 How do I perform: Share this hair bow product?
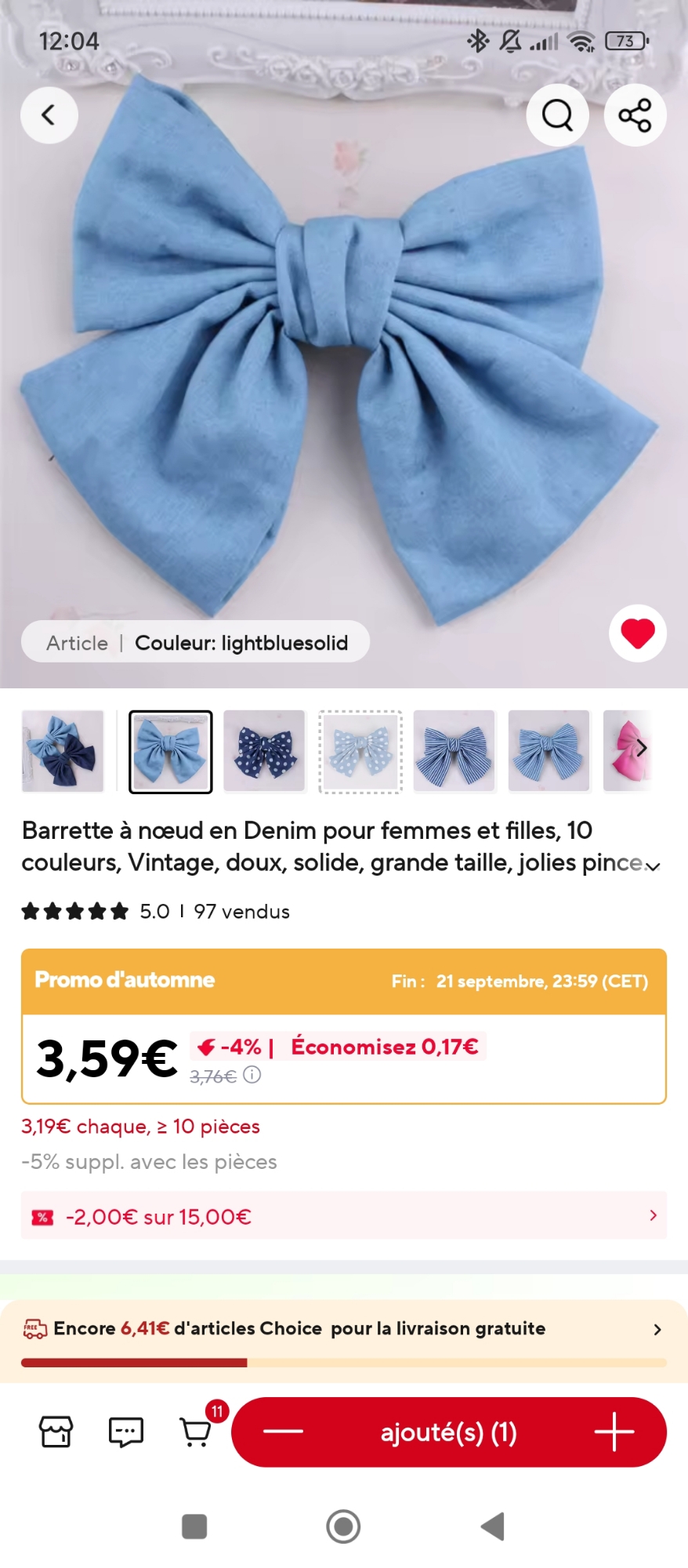635,115
